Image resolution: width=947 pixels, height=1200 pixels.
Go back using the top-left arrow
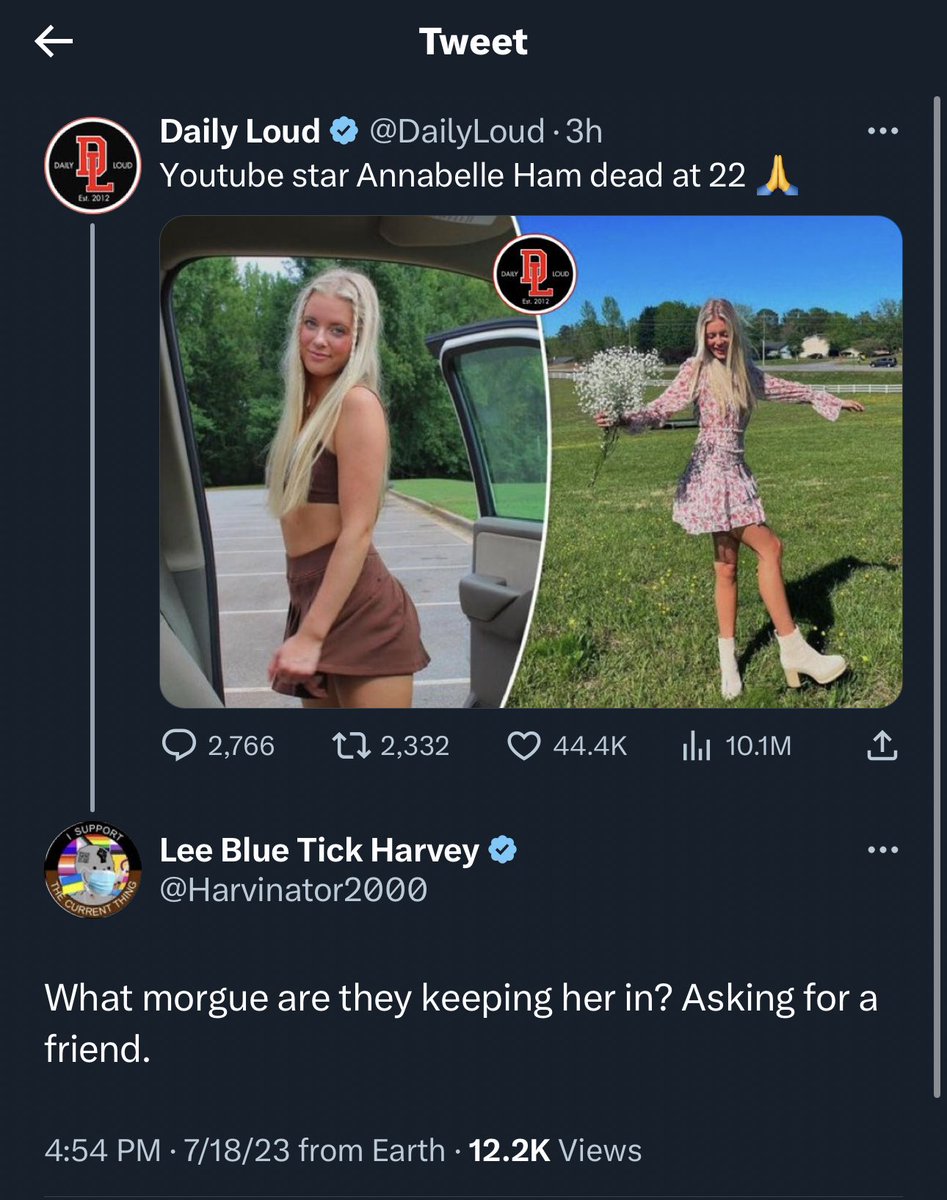54,41
